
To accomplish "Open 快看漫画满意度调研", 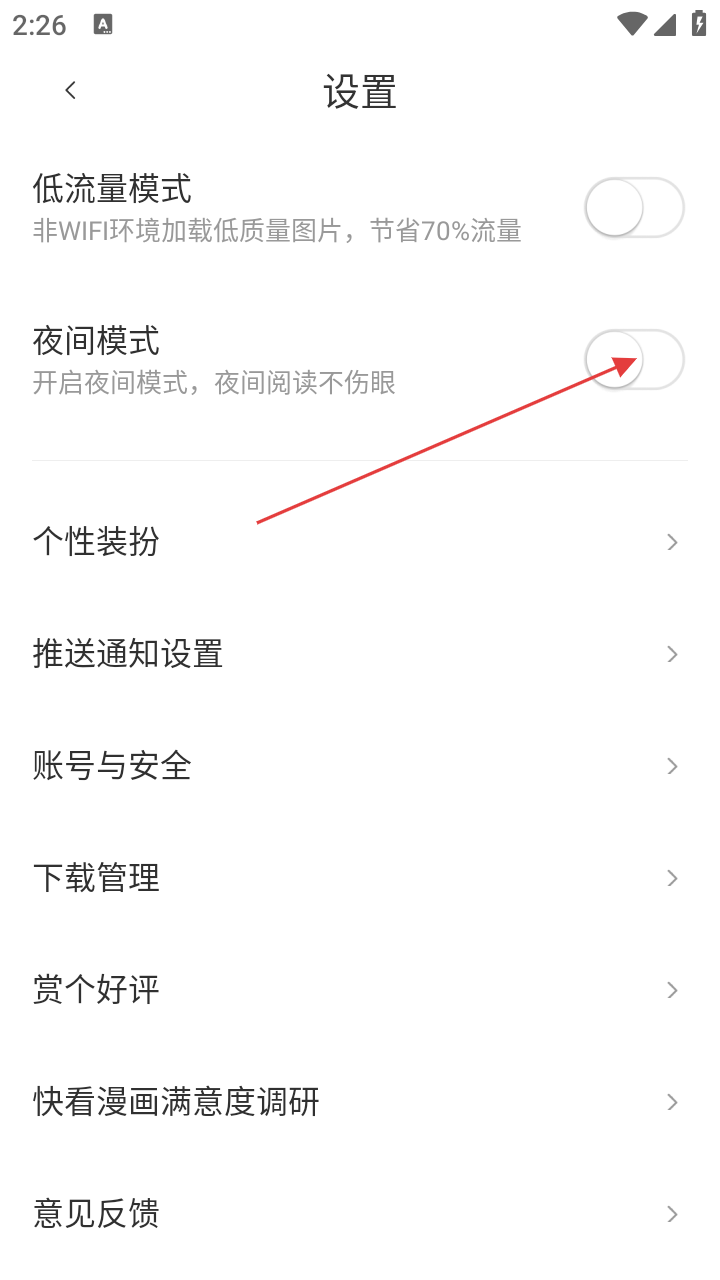I will coord(360,1102).
